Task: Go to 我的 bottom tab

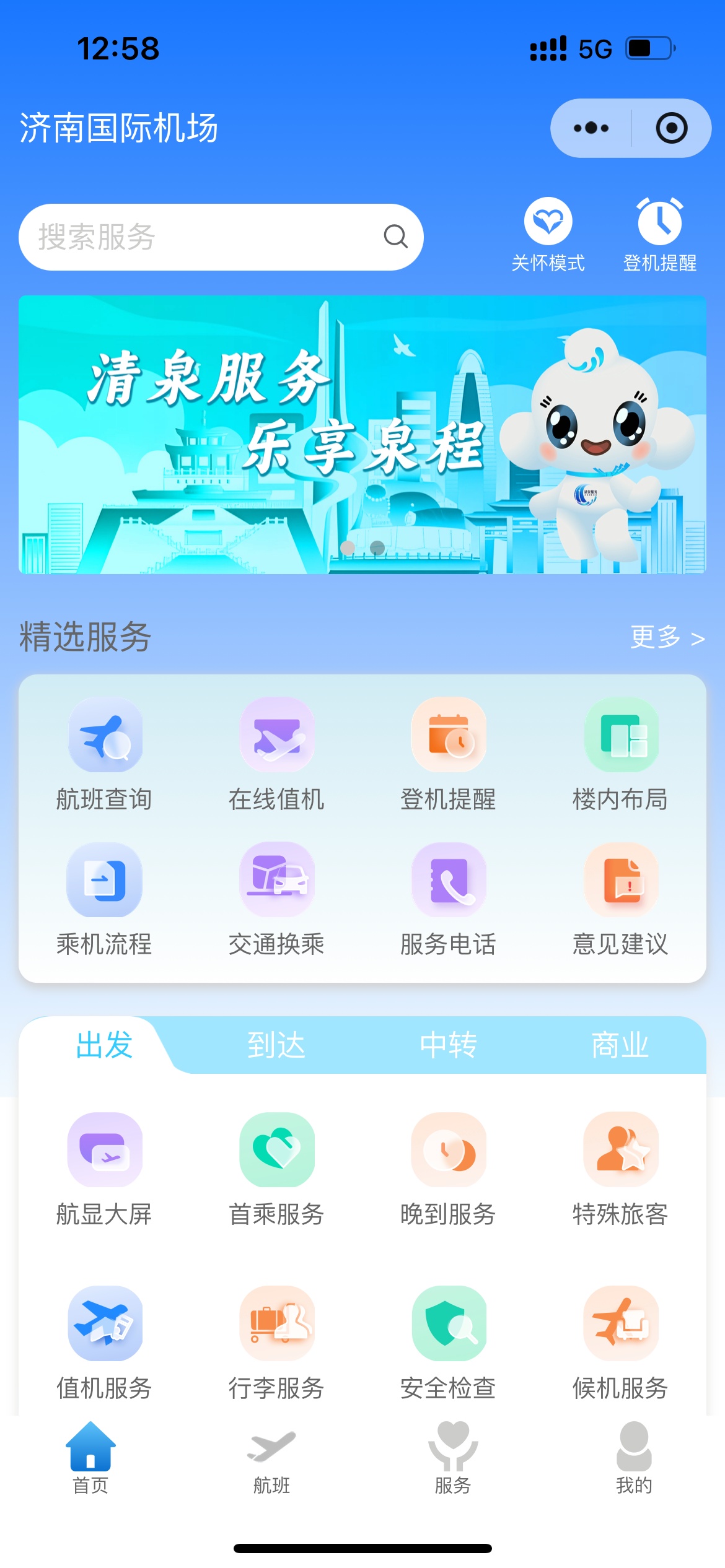Action: pyautogui.click(x=633, y=1458)
